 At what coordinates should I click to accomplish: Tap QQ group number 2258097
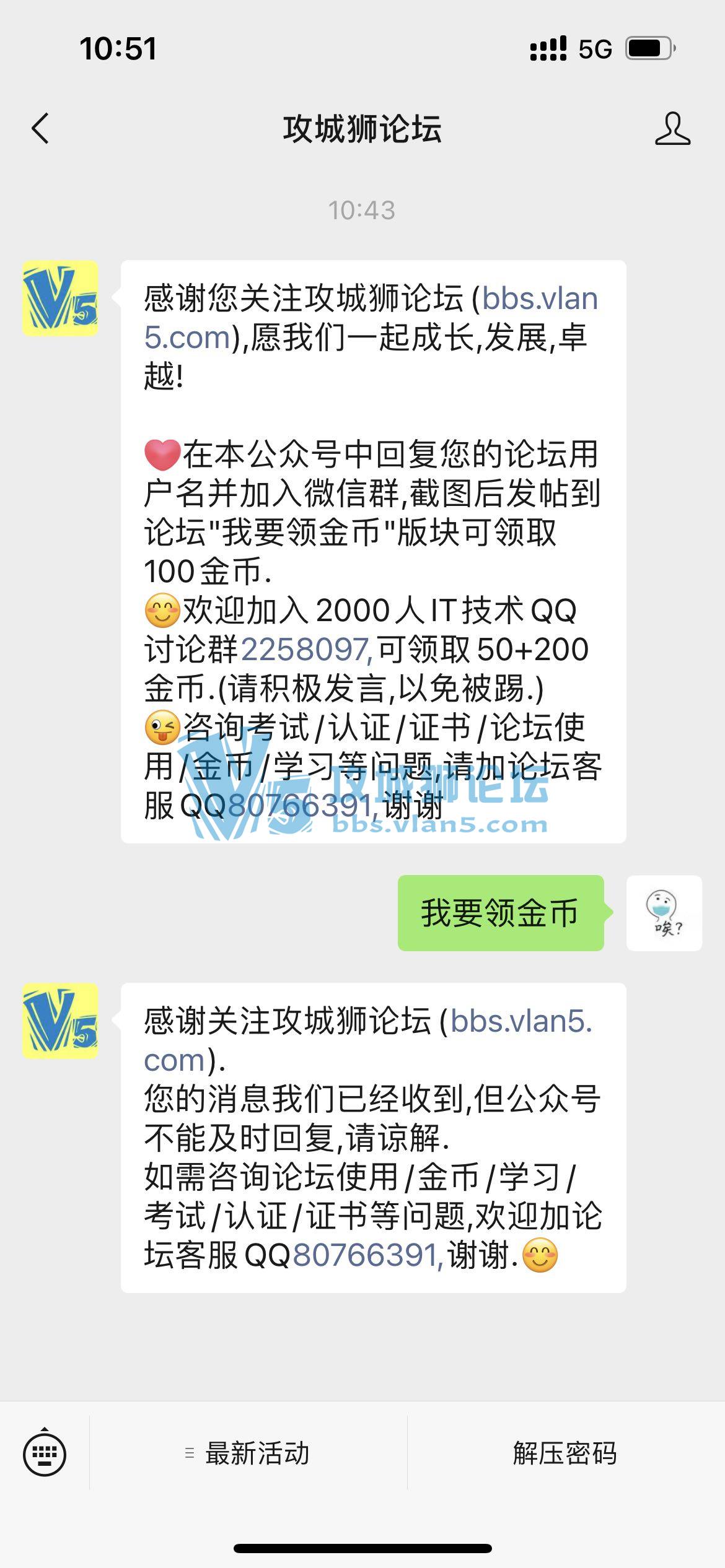point(306,650)
